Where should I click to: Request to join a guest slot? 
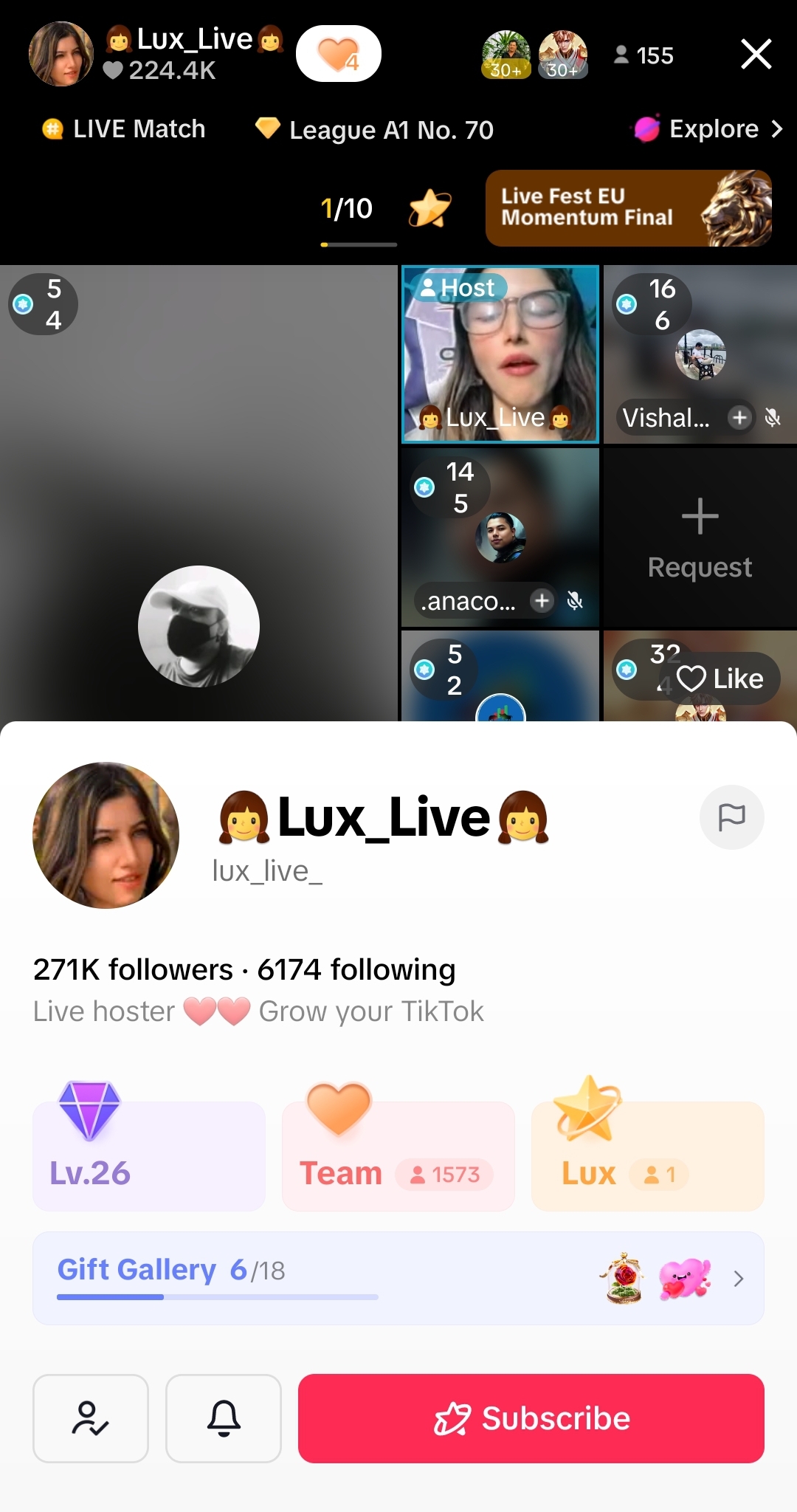[700, 538]
